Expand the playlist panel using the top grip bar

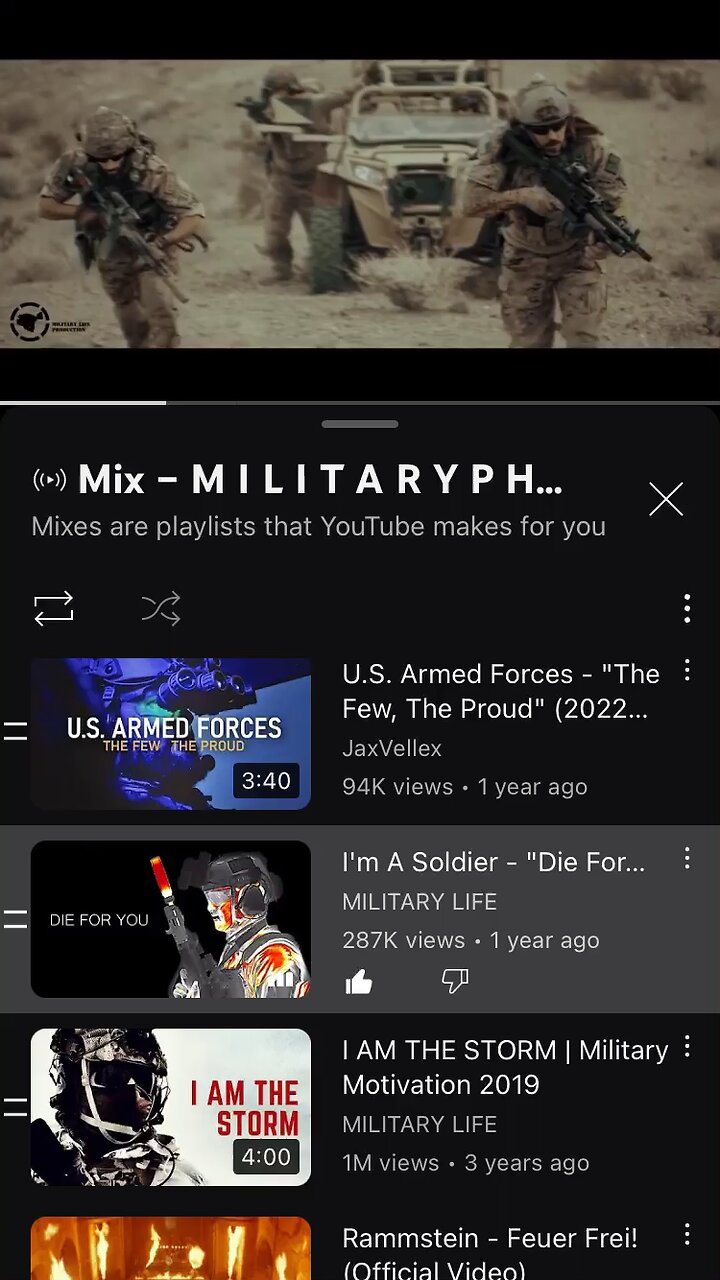(360, 423)
